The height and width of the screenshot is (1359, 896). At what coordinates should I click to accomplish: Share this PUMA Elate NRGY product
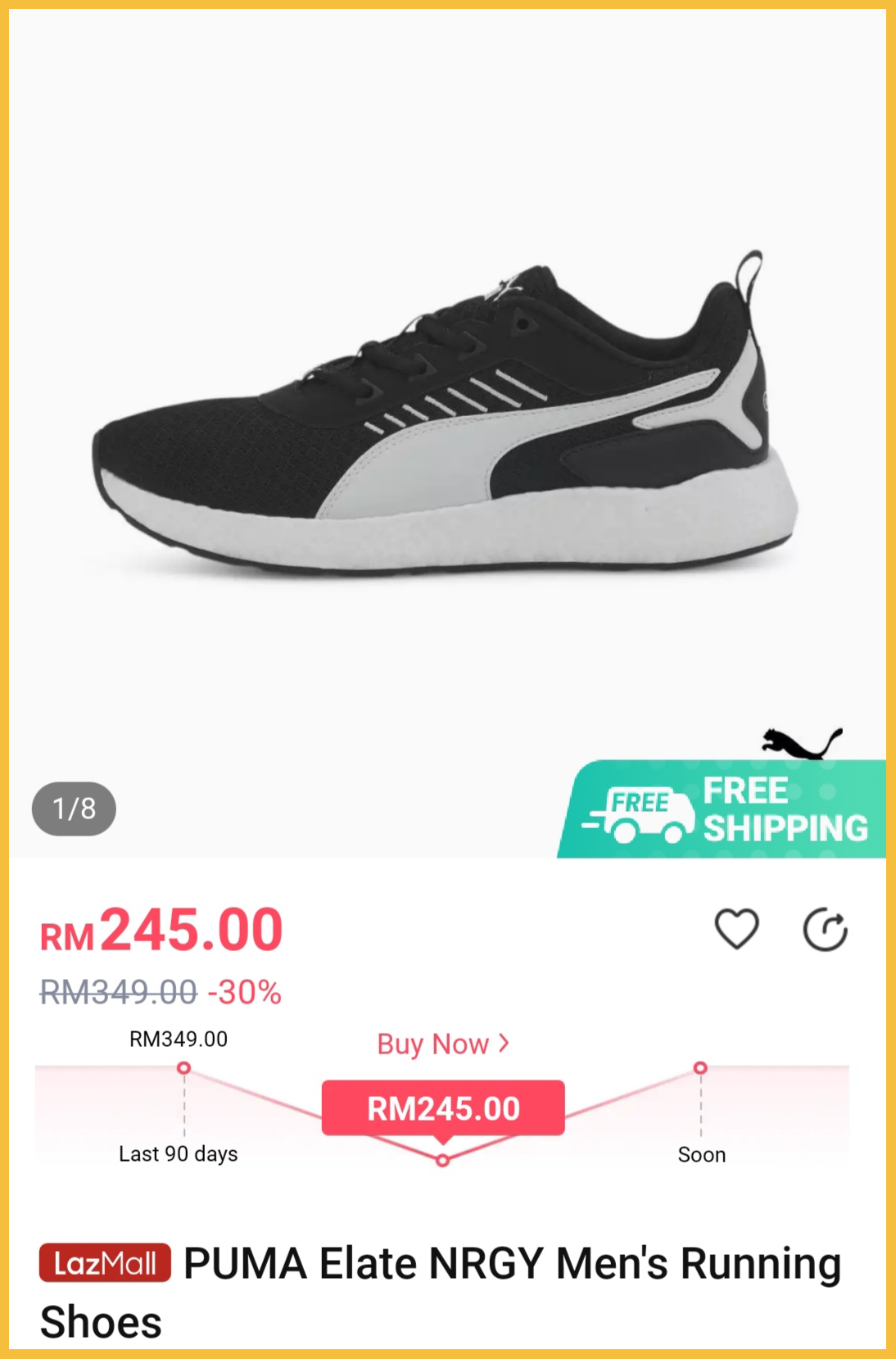coord(825,930)
